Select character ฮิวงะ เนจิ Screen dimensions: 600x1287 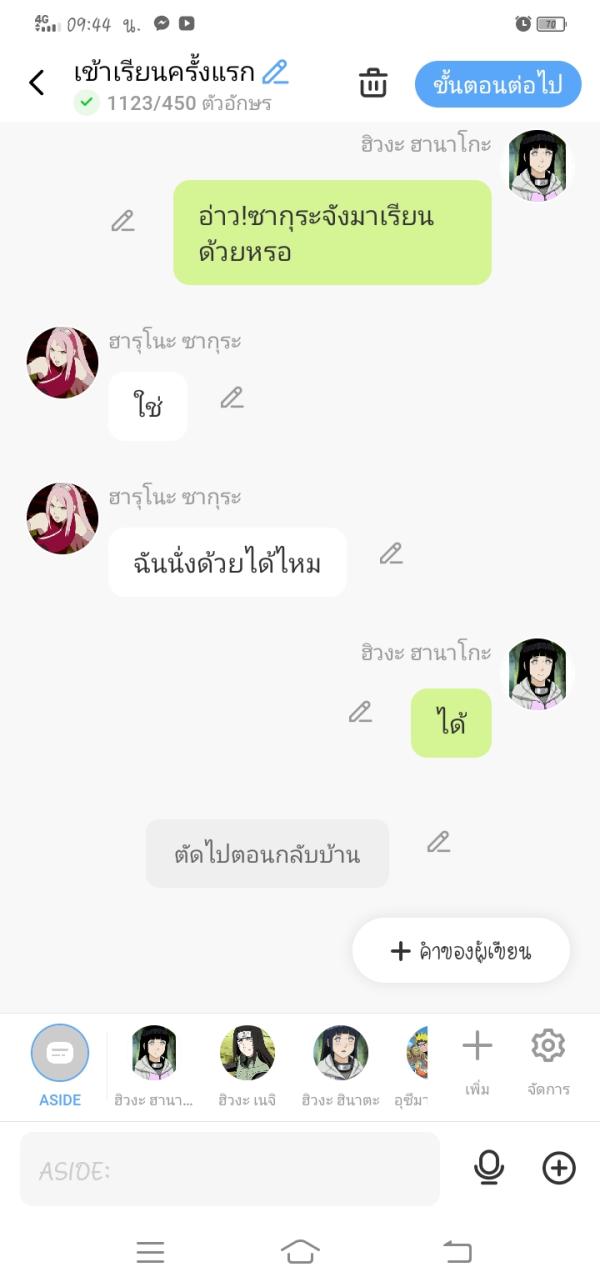247,1064
